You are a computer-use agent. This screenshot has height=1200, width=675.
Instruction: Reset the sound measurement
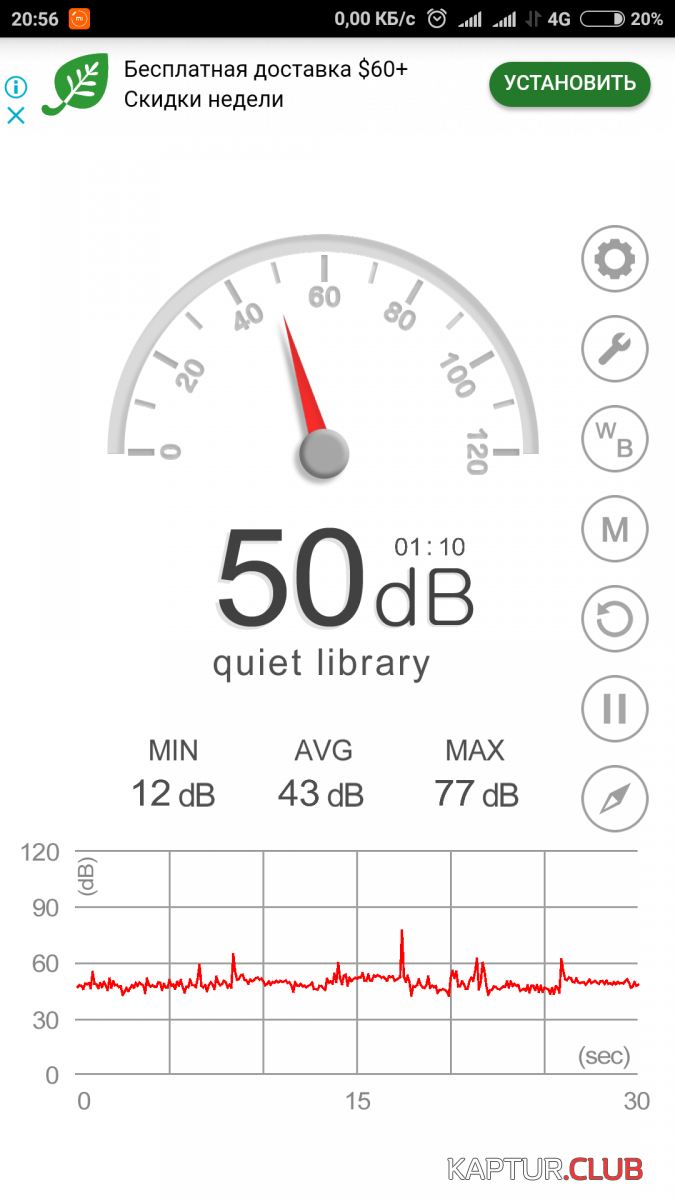[615, 619]
